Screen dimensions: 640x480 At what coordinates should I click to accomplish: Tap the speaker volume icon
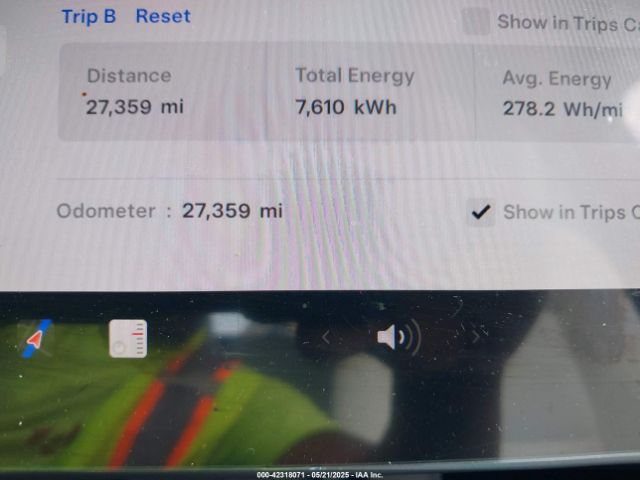398,338
